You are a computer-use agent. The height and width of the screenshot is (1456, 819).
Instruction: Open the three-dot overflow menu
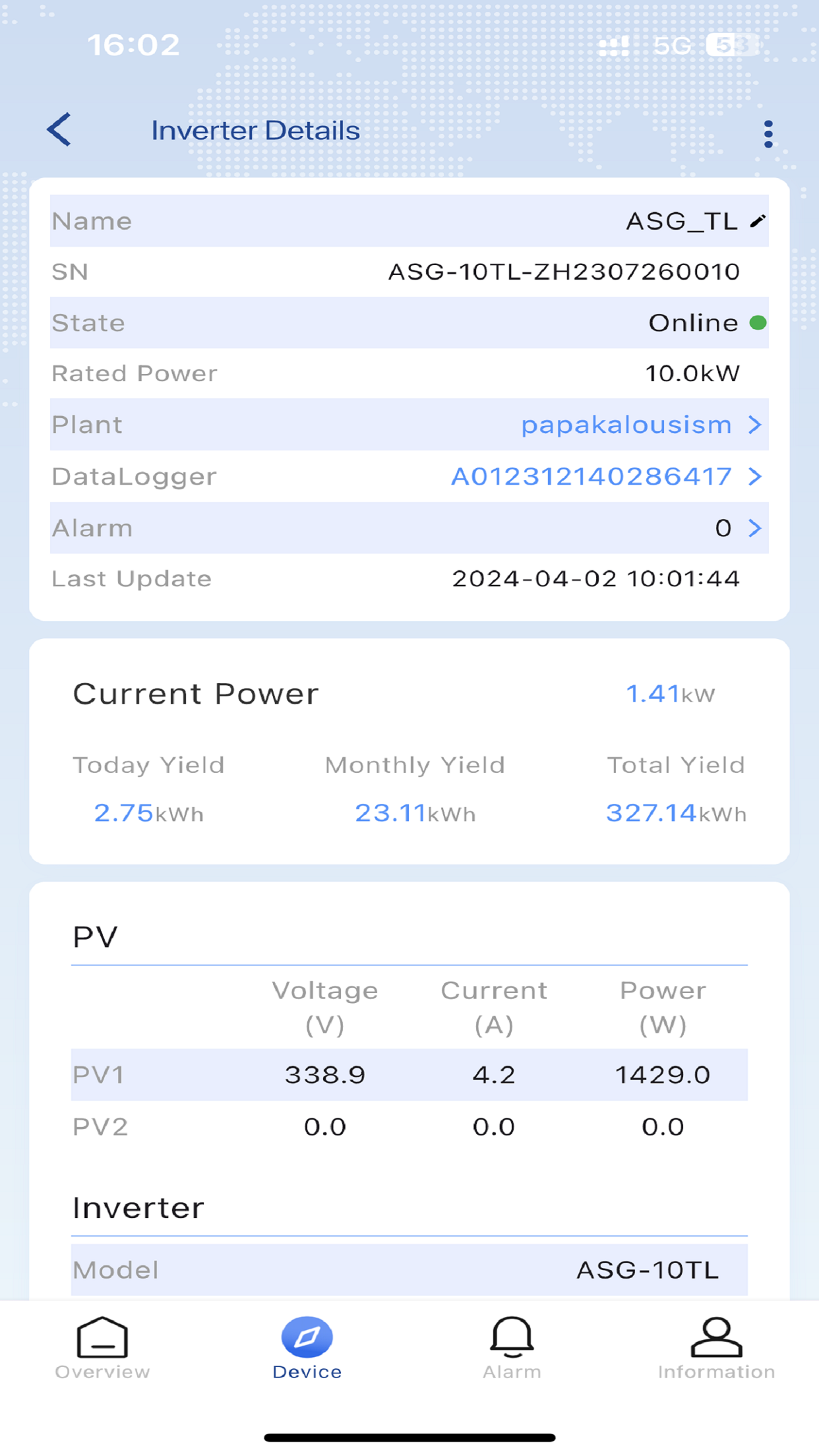tap(768, 134)
